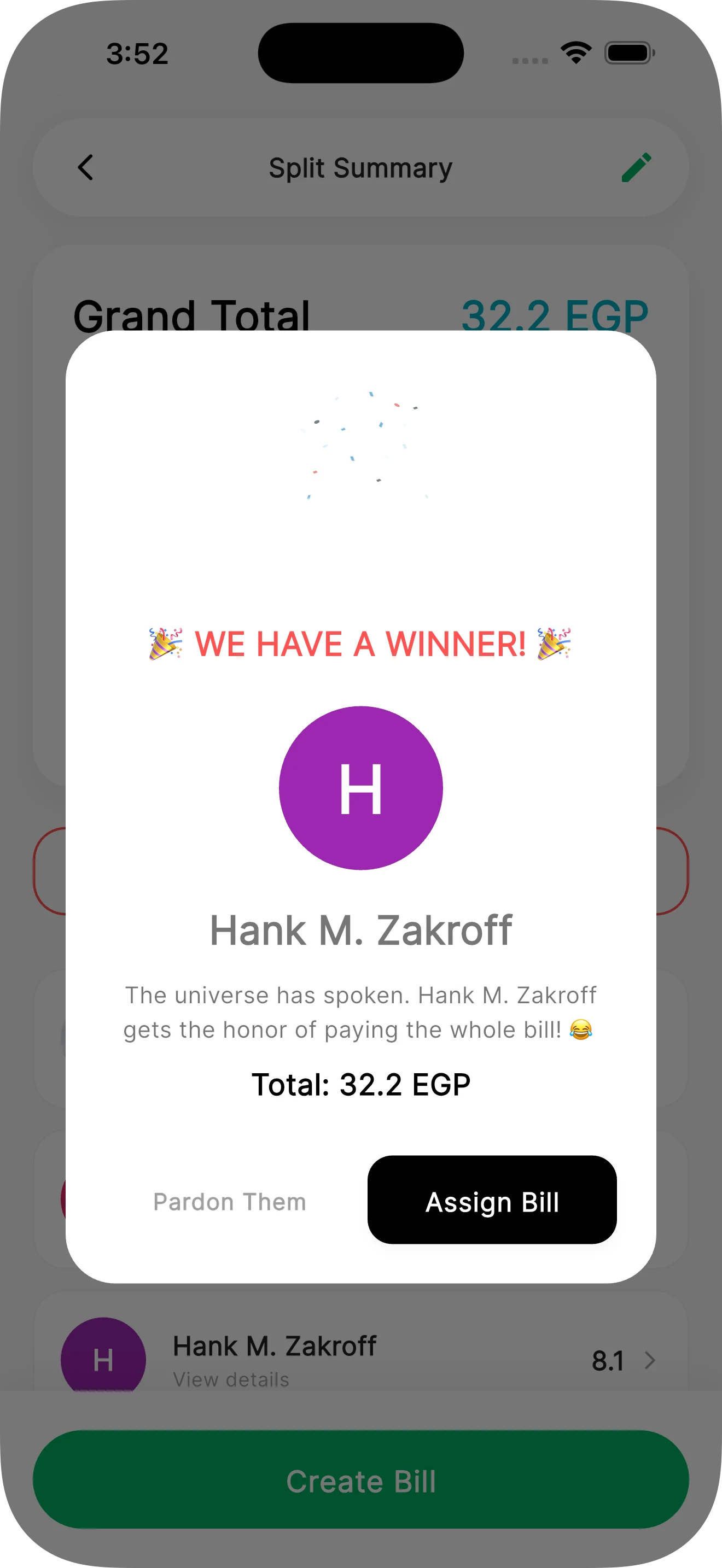Tap the Assign Bill button
Viewport: 722px width, 1568px height.
[492, 1202]
